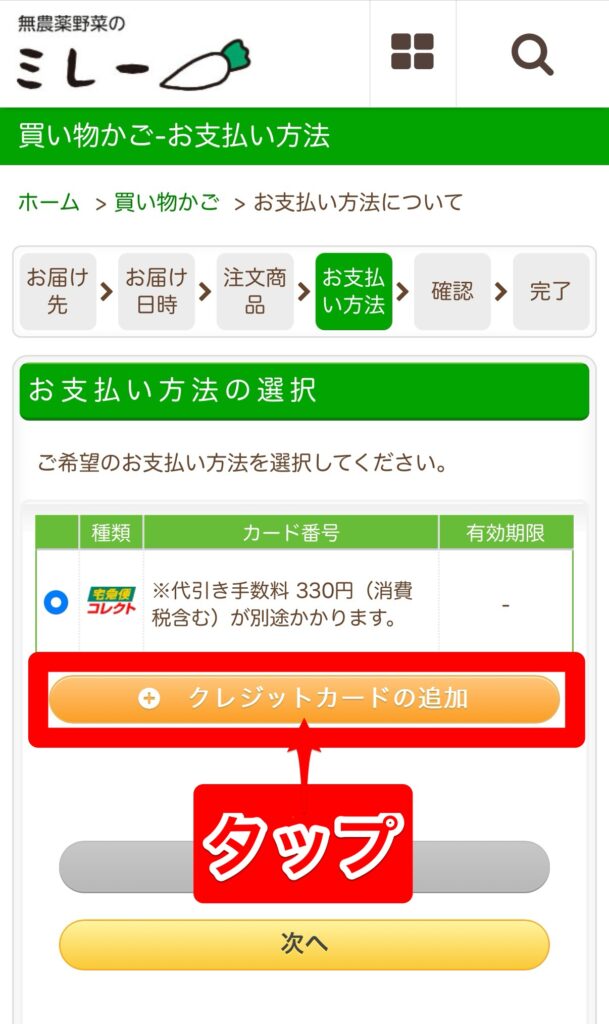Screen dimensions: 609x1024
Task: Open 買い物かご breadcrumb link
Action: point(166,202)
